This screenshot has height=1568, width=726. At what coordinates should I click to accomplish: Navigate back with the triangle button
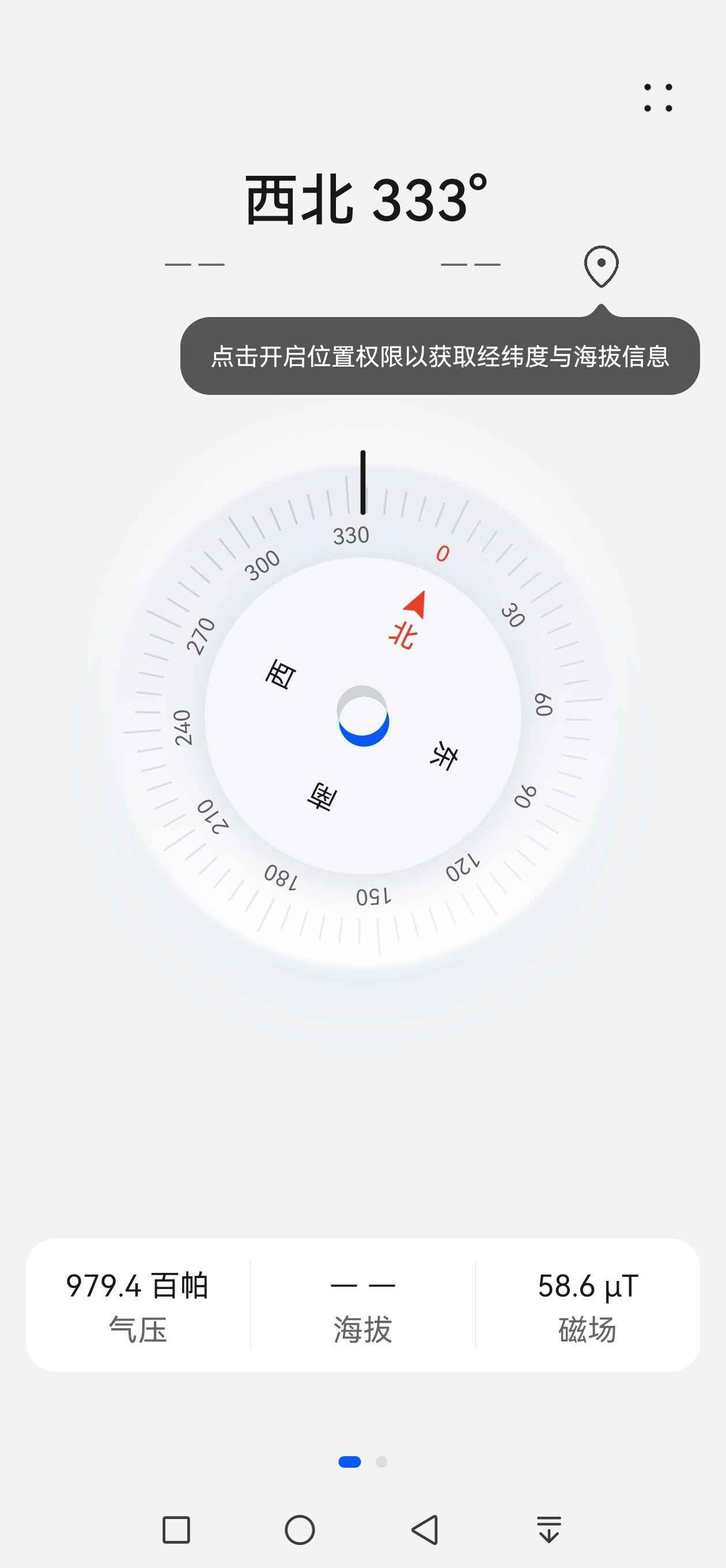425,1529
